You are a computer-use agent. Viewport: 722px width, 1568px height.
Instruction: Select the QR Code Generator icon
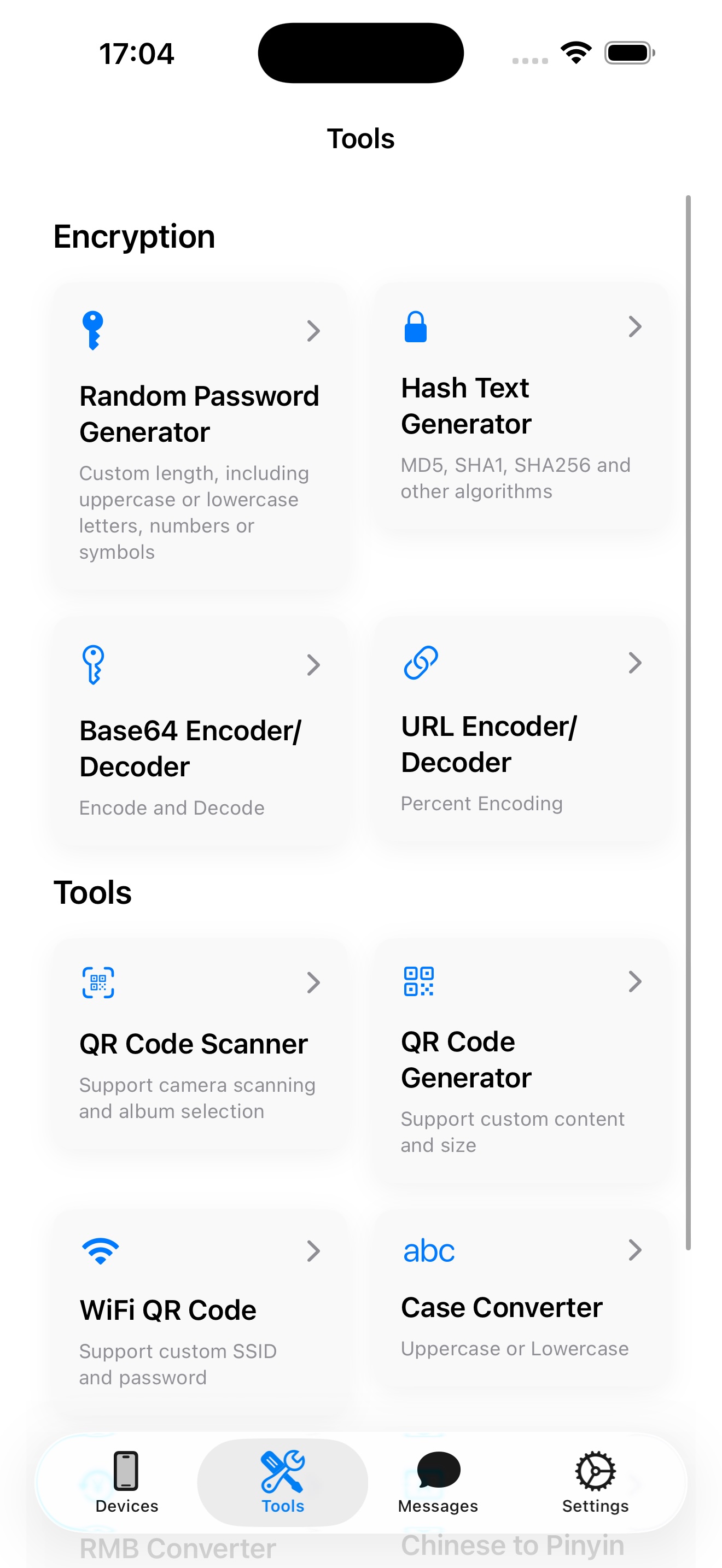pyautogui.click(x=420, y=980)
